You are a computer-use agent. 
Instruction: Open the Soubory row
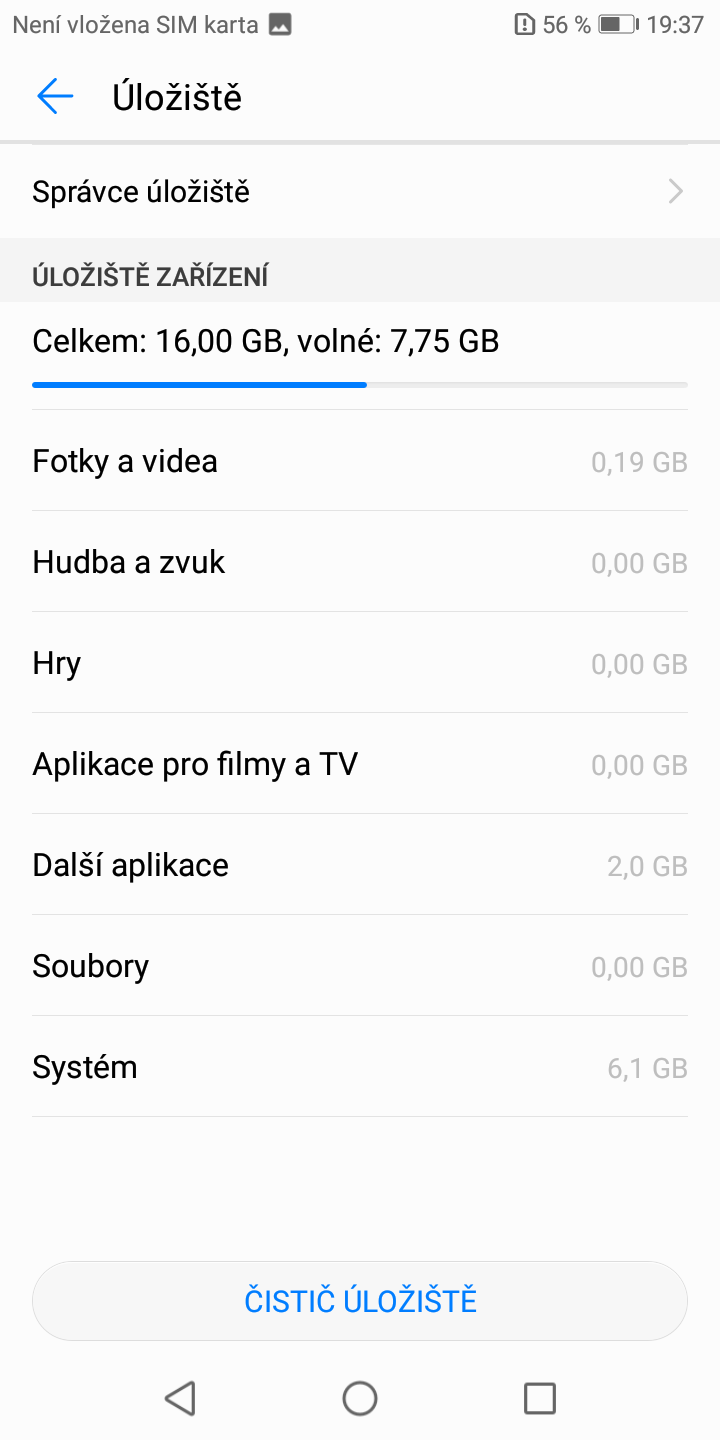click(360, 966)
